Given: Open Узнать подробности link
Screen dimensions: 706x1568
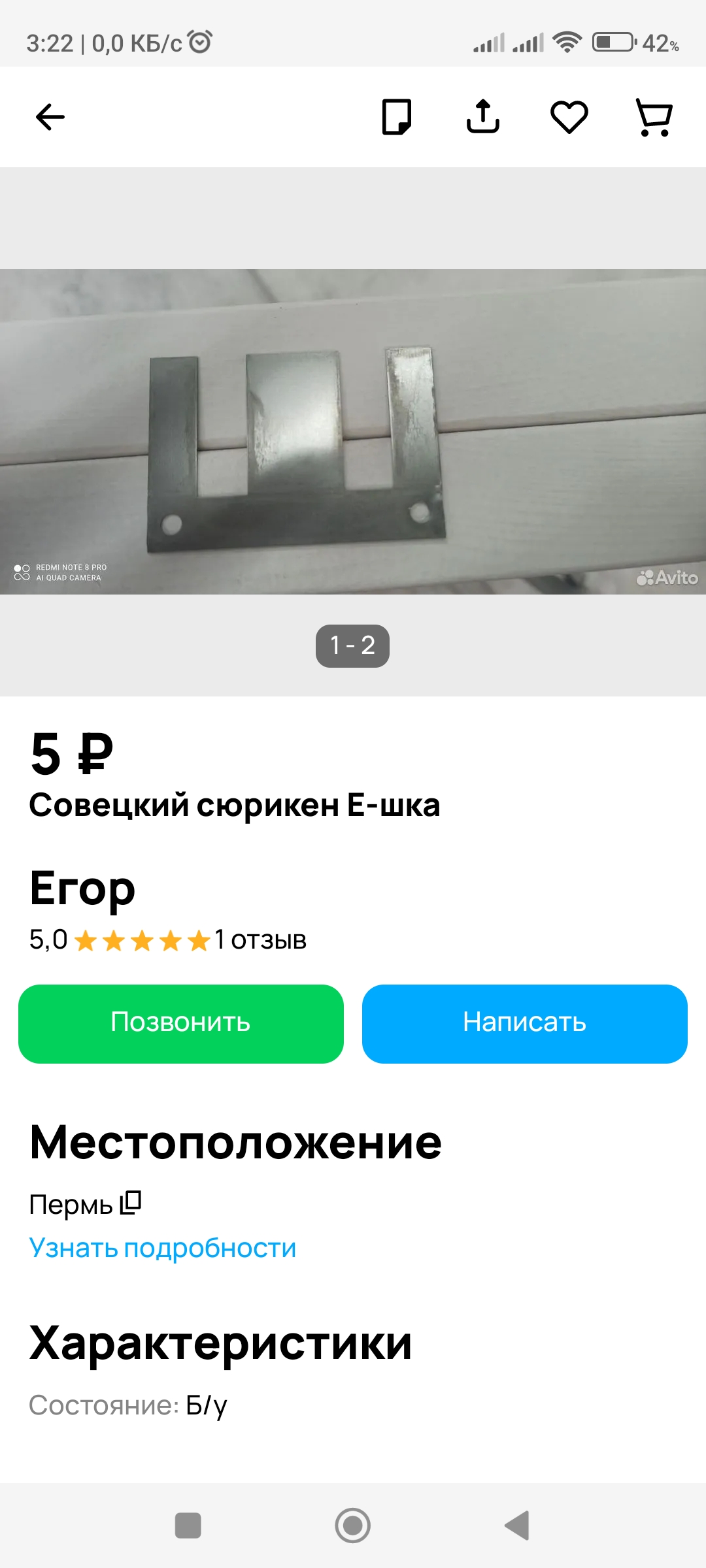Looking at the screenshot, I should [x=163, y=1248].
